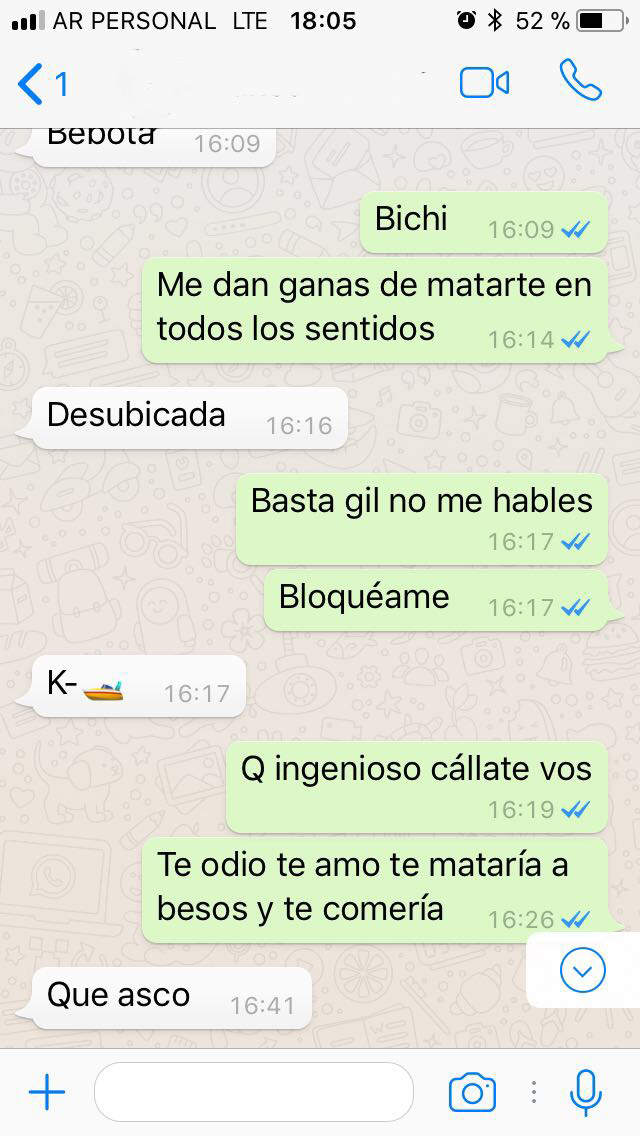Go back to the chats list
The image size is (640, 1136).
40,83
